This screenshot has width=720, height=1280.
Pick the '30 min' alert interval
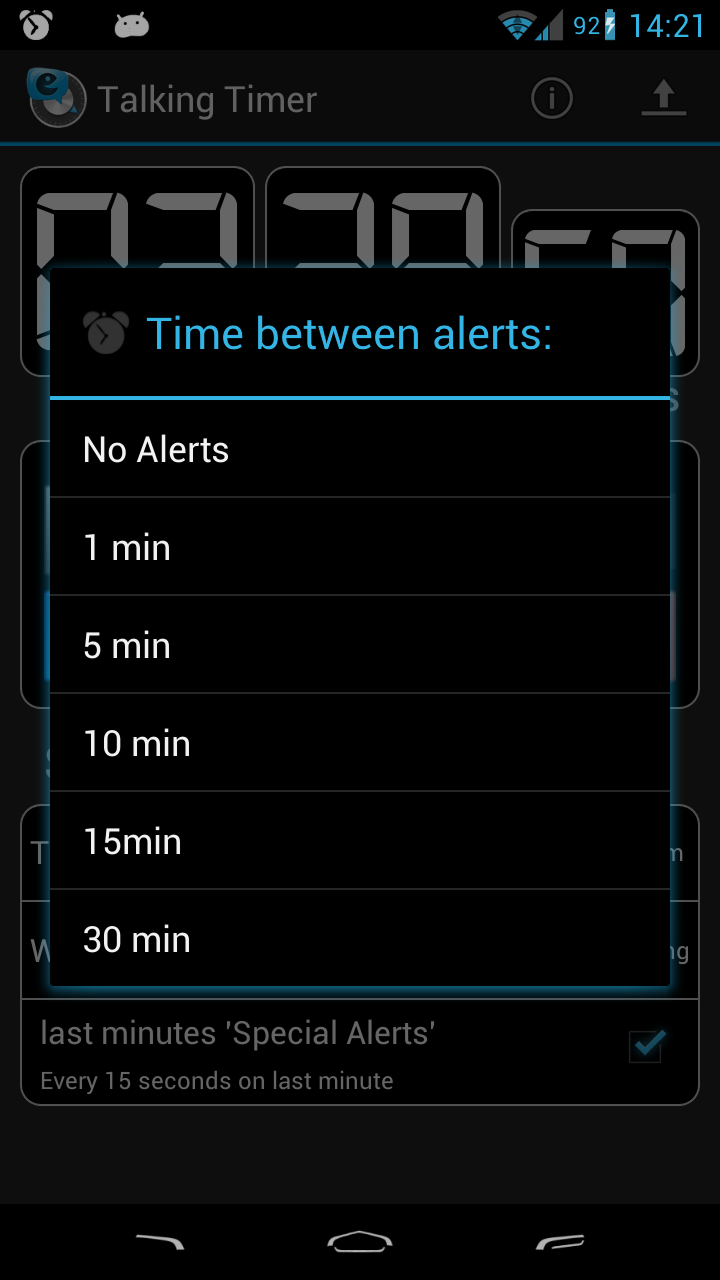360,939
